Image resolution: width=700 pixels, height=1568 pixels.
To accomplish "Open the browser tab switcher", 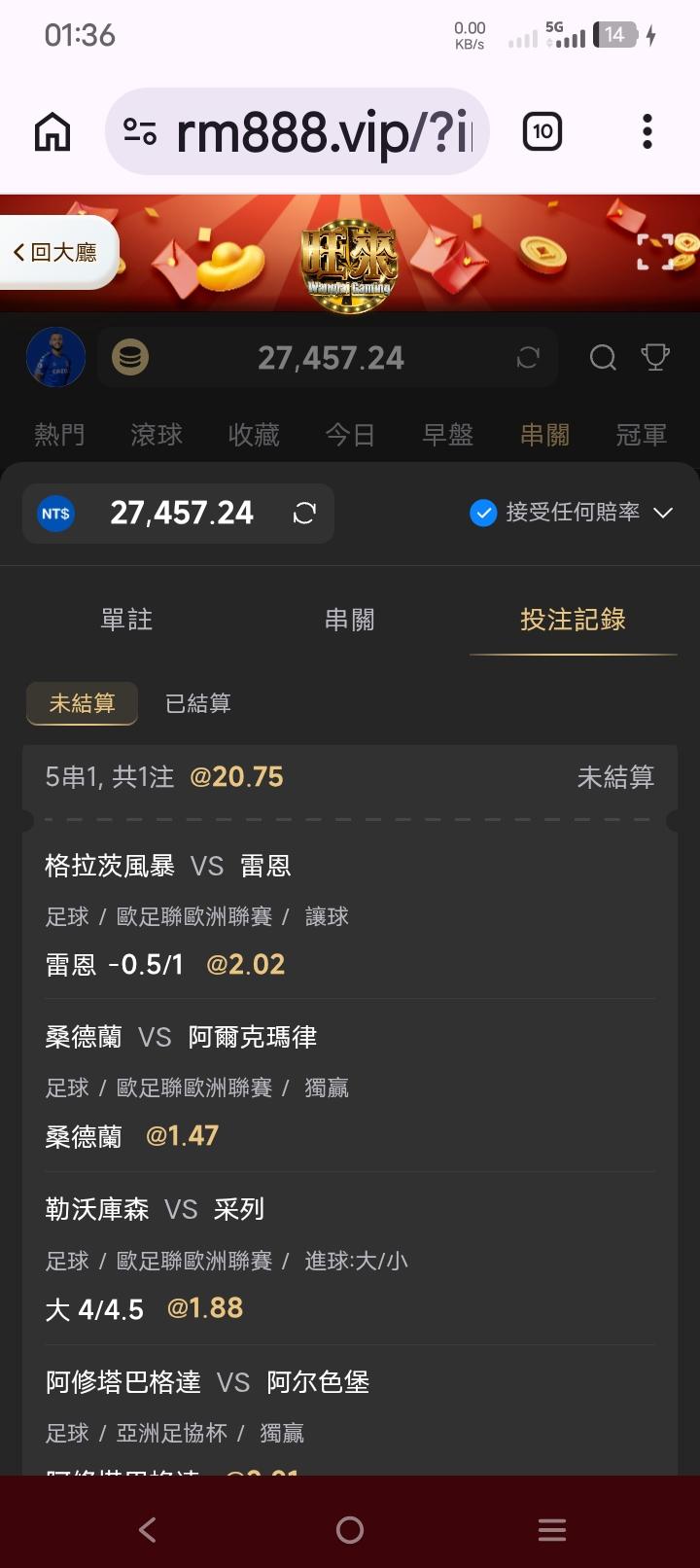I will coord(542,132).
